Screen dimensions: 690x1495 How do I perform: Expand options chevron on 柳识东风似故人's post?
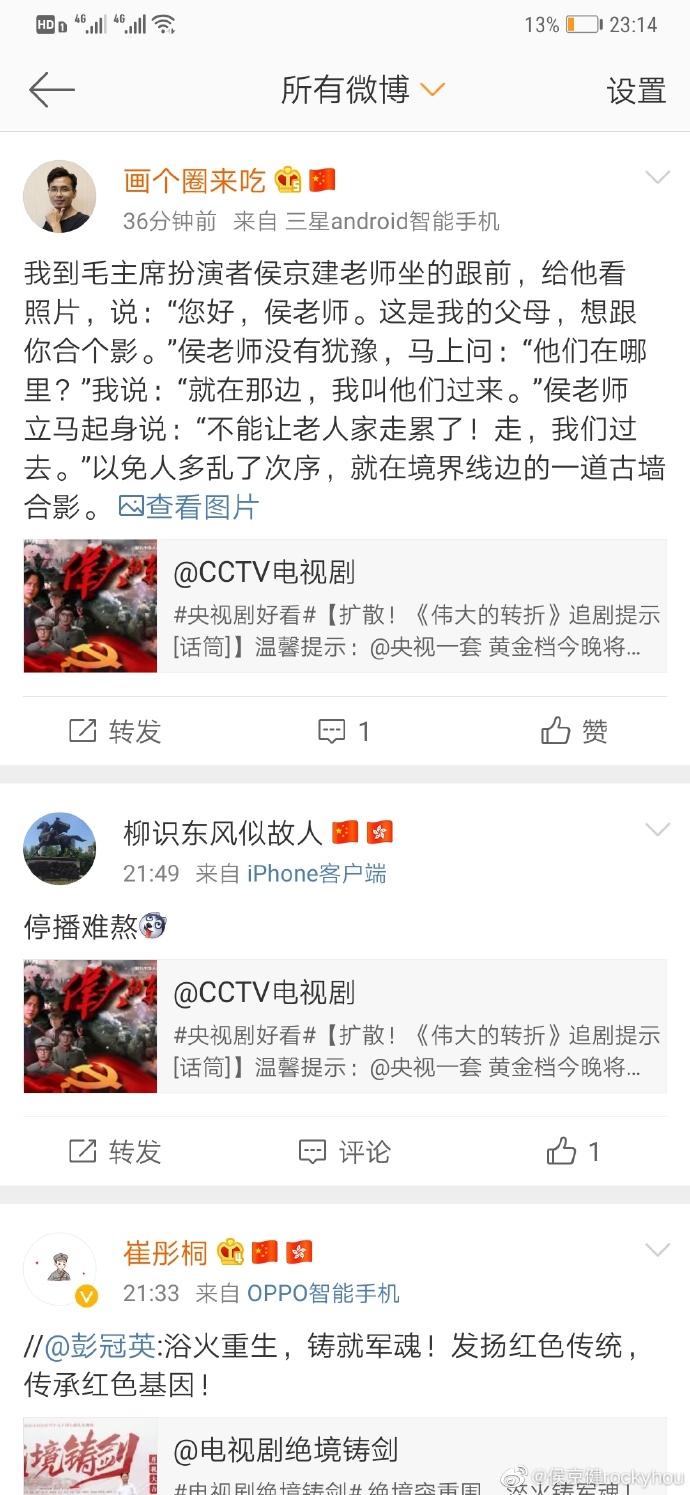[x=657, y=830]
